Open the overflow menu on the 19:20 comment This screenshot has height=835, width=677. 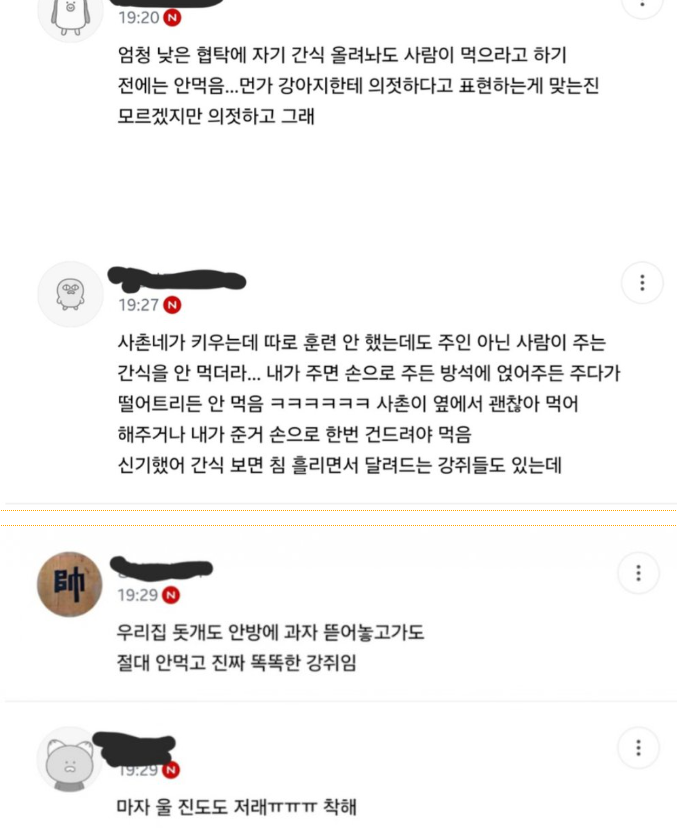coord(642,4)
